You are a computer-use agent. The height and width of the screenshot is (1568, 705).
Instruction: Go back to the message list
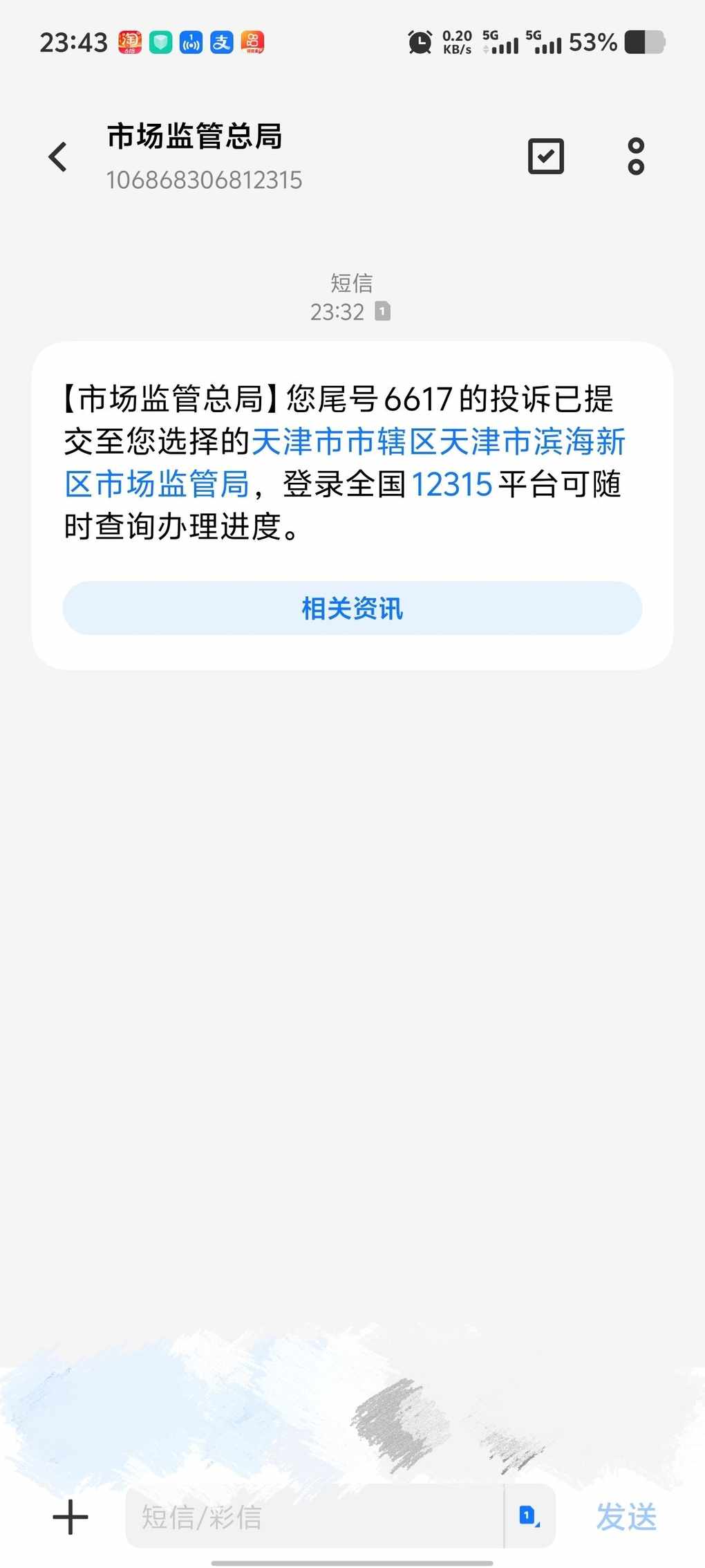[58, 157]
